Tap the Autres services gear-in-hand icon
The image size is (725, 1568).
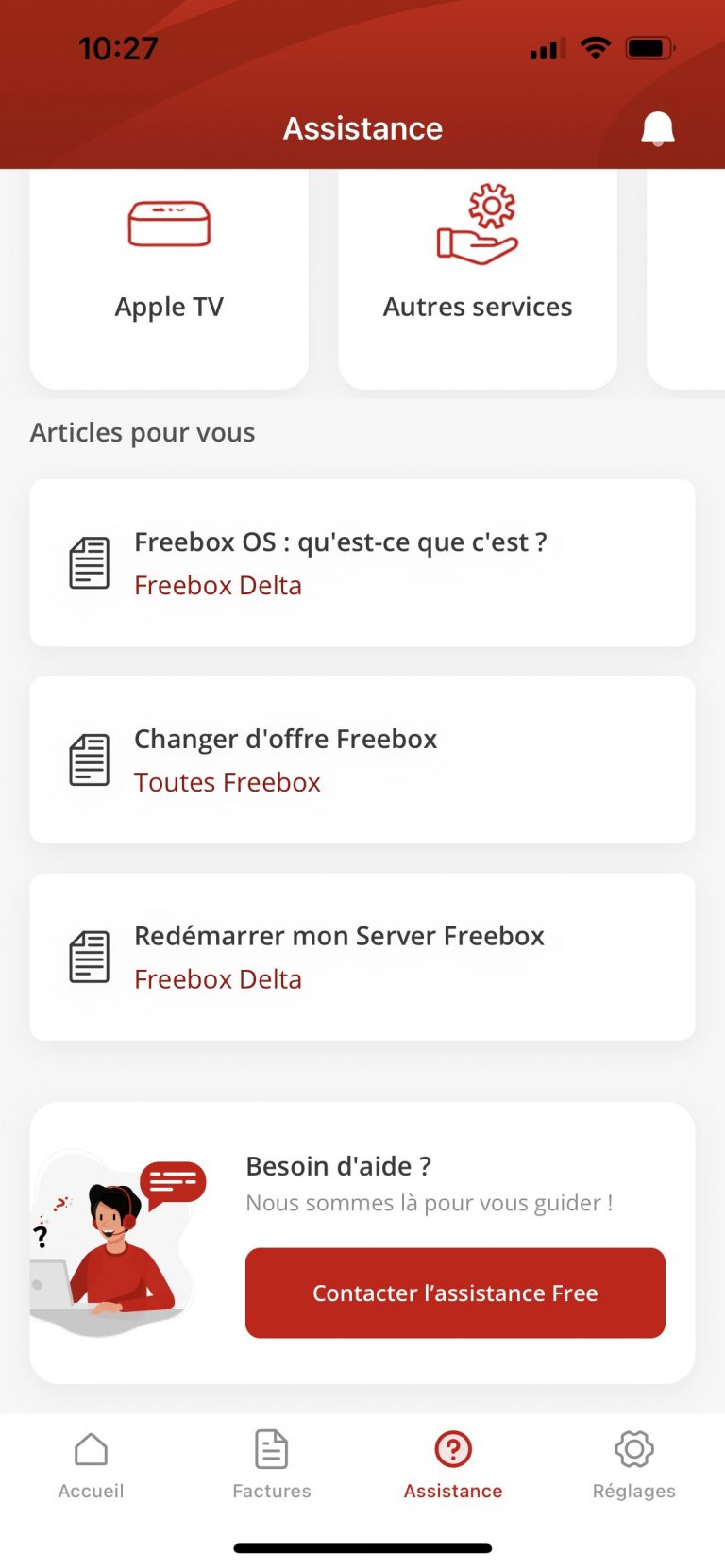click(478, 223)
